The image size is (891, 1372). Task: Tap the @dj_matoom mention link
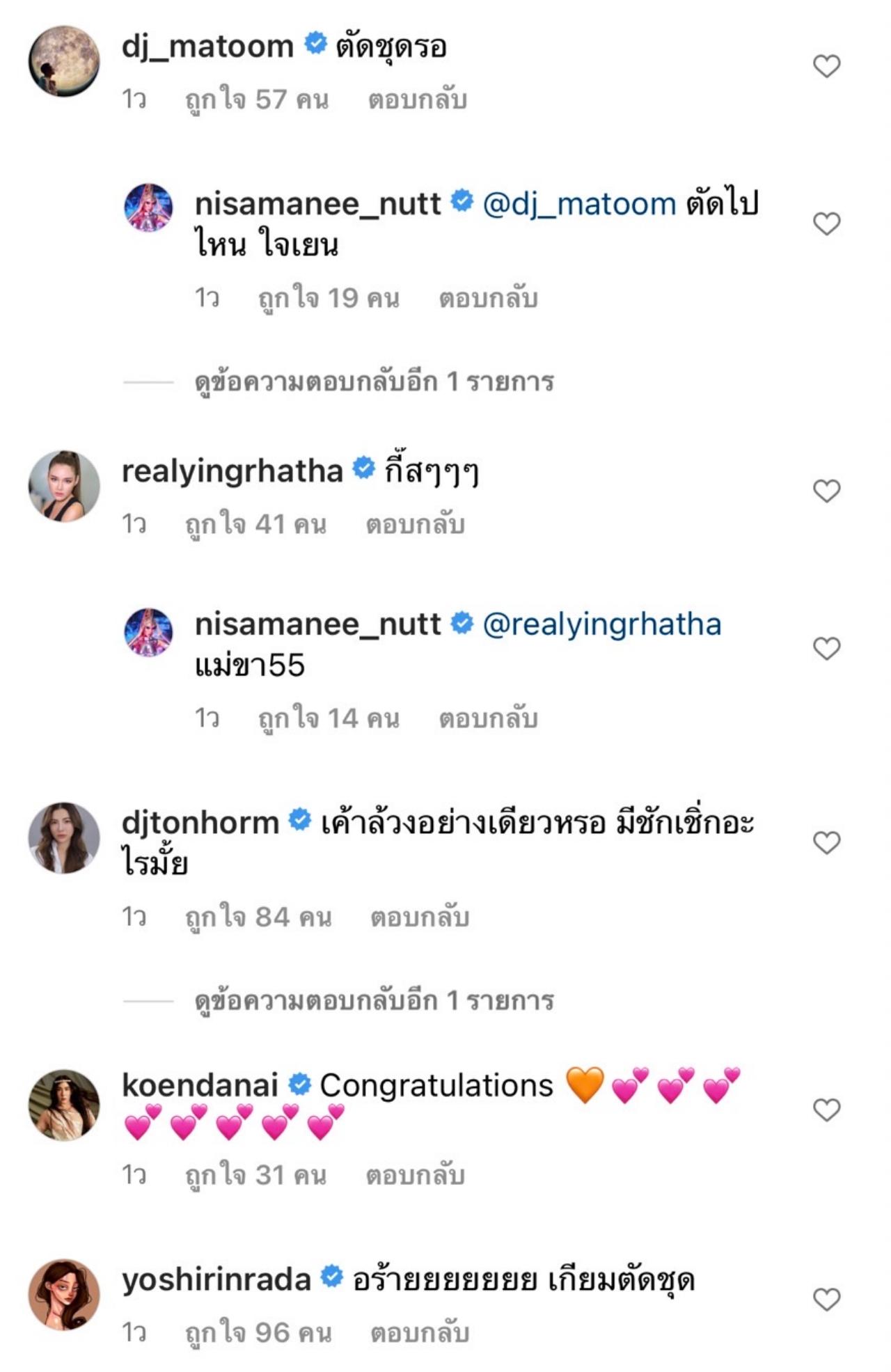[x=579, y=205]
